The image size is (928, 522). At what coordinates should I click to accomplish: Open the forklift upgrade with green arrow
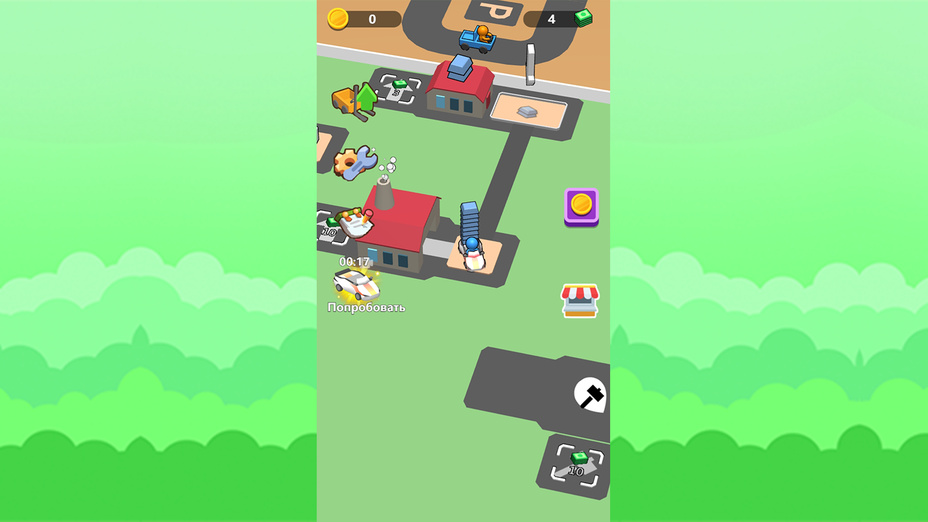point(355,101)
